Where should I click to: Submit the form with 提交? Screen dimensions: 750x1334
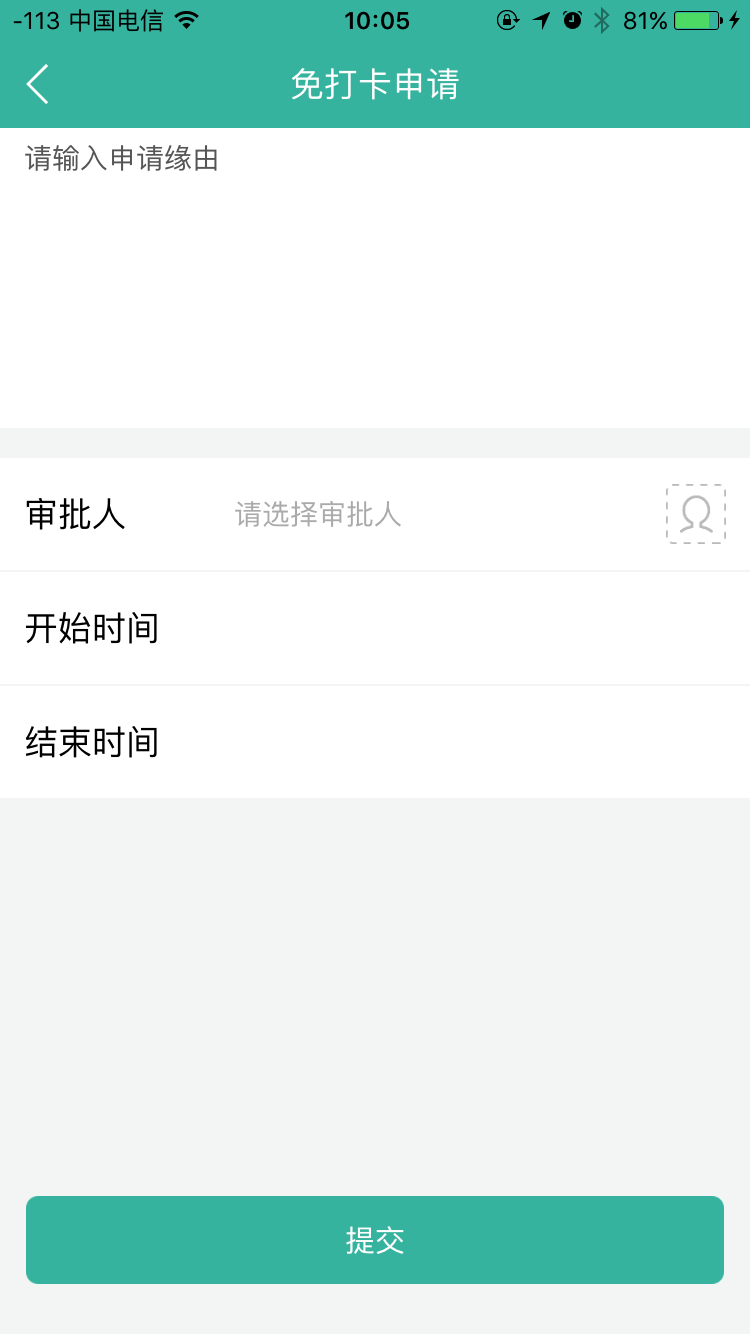(374, 1240)
